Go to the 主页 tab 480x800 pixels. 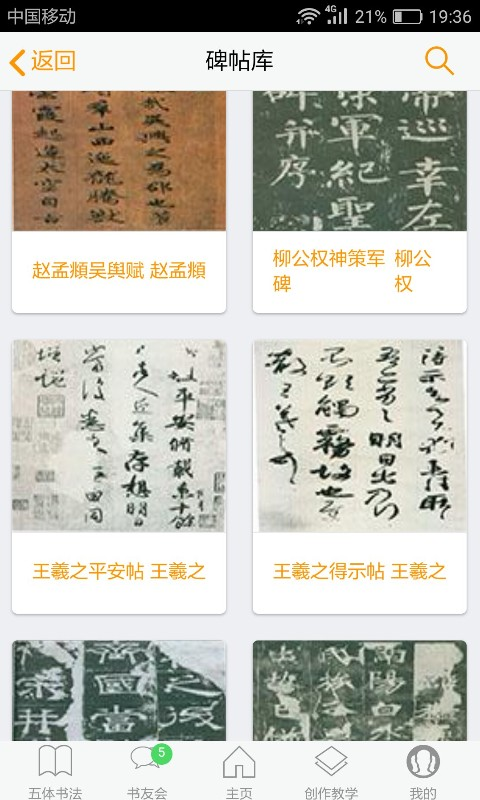click(239, 771)
